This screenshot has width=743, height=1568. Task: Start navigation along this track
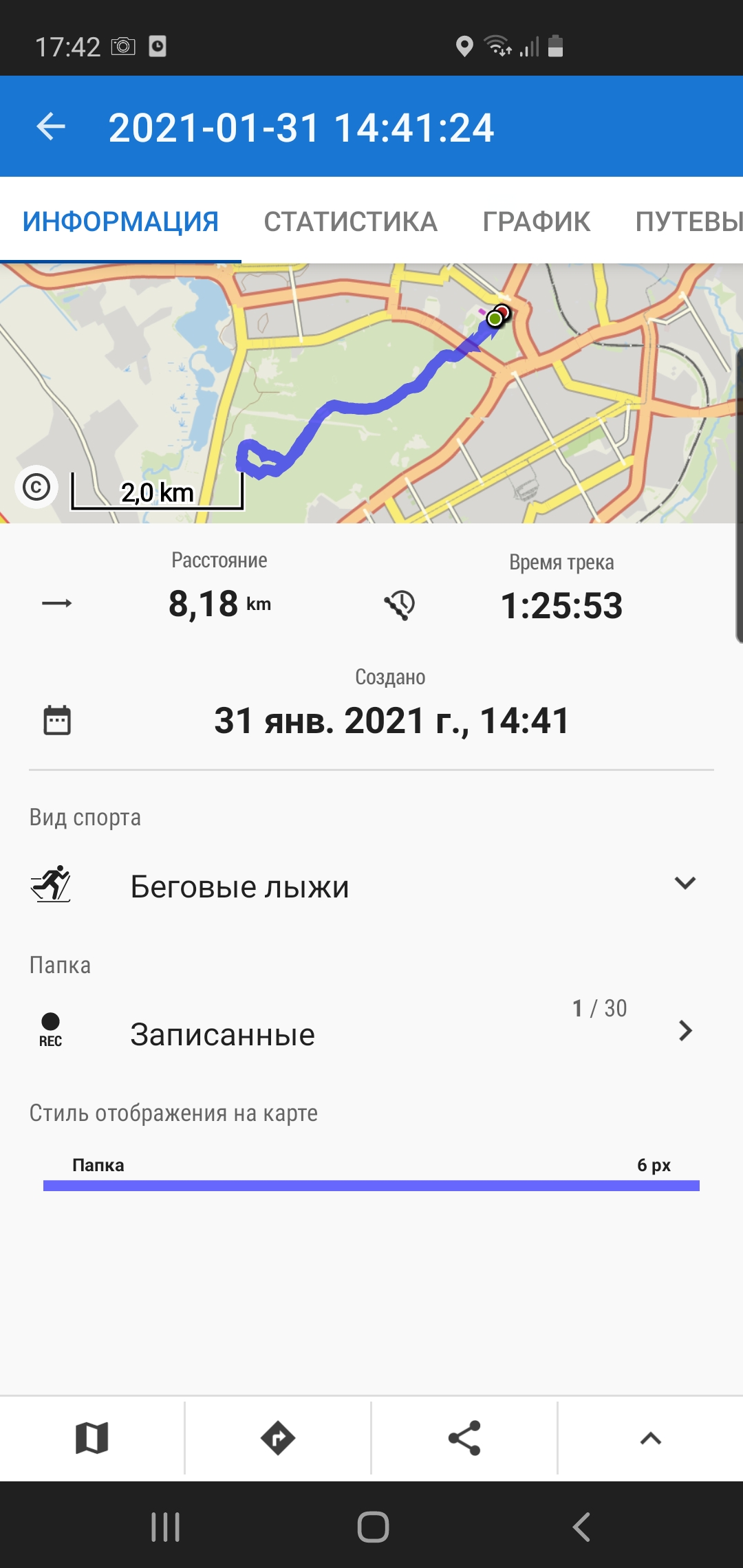click(x=278, y=1438)
